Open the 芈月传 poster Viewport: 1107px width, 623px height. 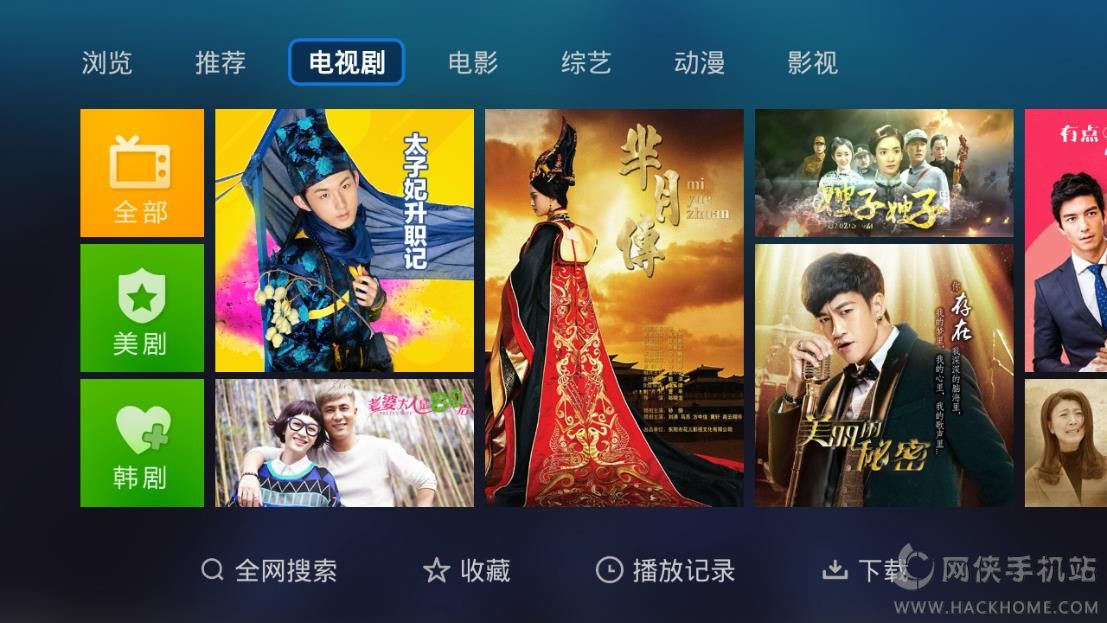[614, 307]
